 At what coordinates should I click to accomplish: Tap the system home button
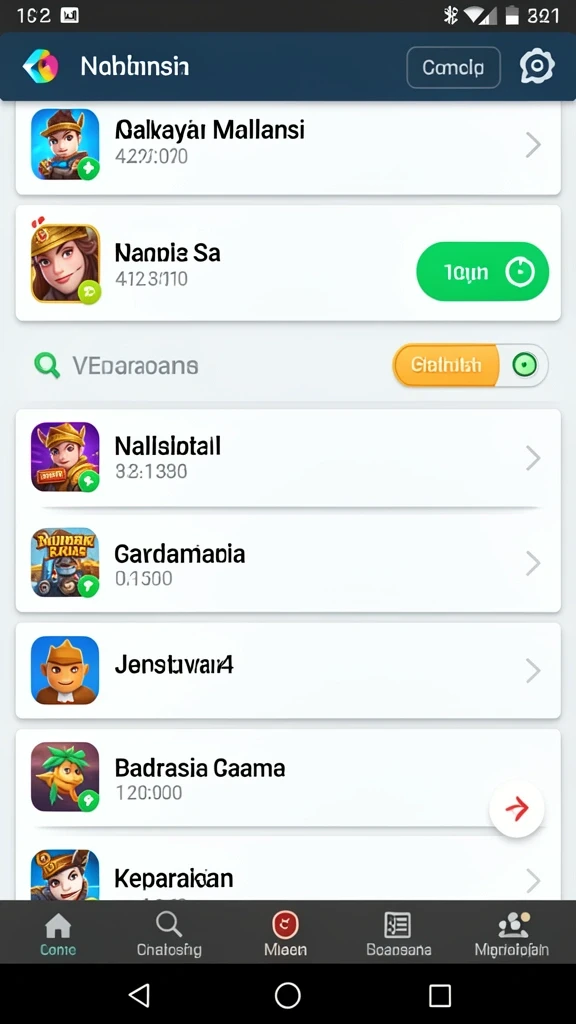(x=287, y=995)
